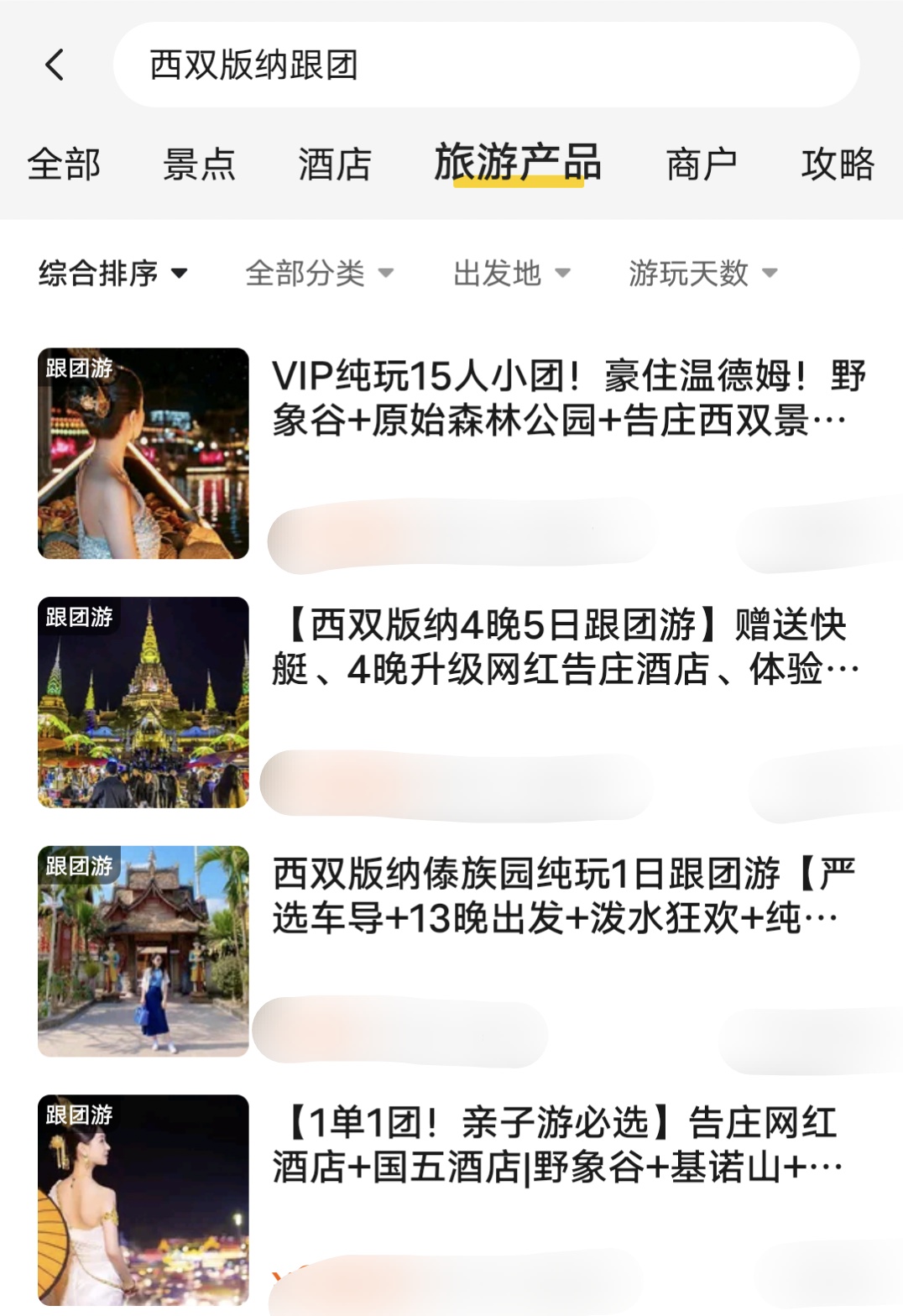Switch to the 攻略 tab

point(838,164)
